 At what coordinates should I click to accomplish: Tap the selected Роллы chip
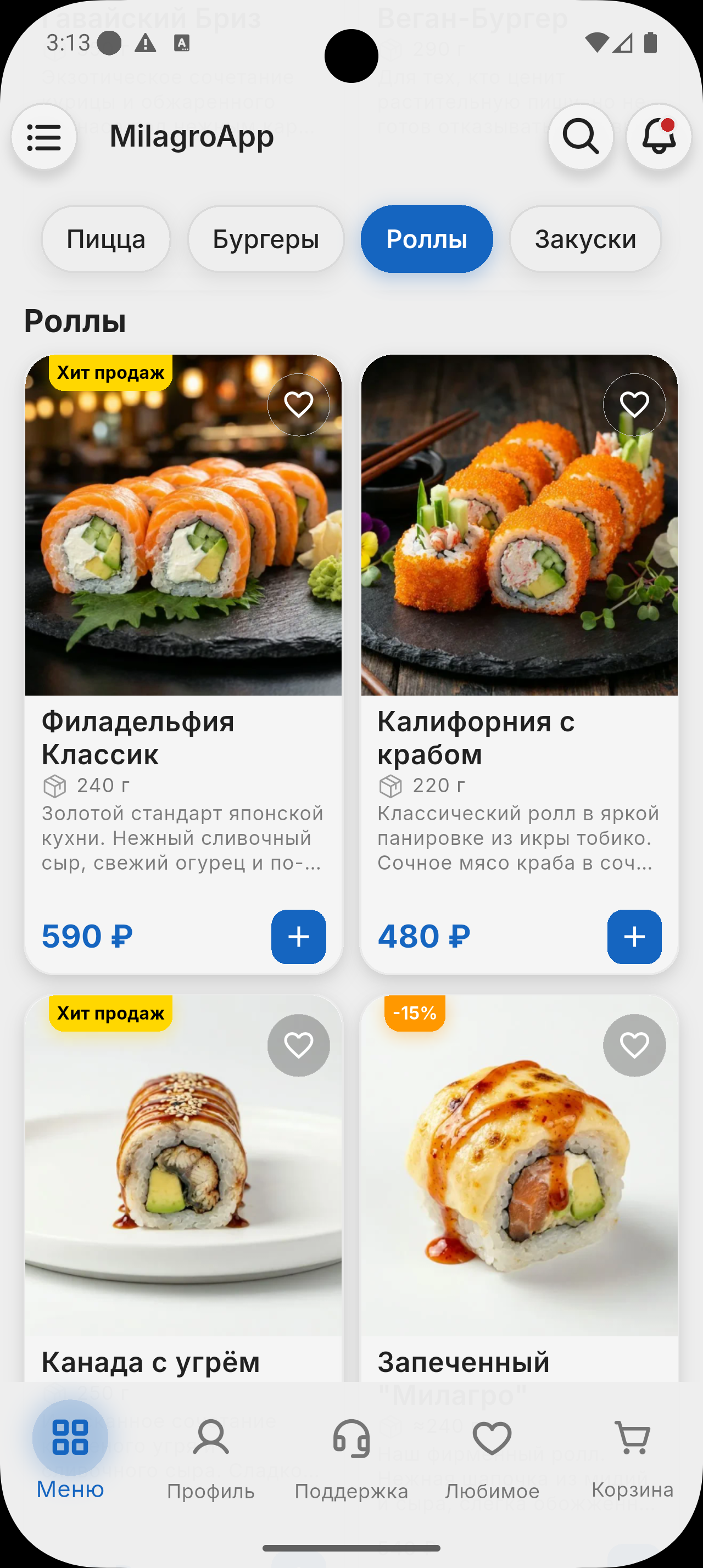427,239
